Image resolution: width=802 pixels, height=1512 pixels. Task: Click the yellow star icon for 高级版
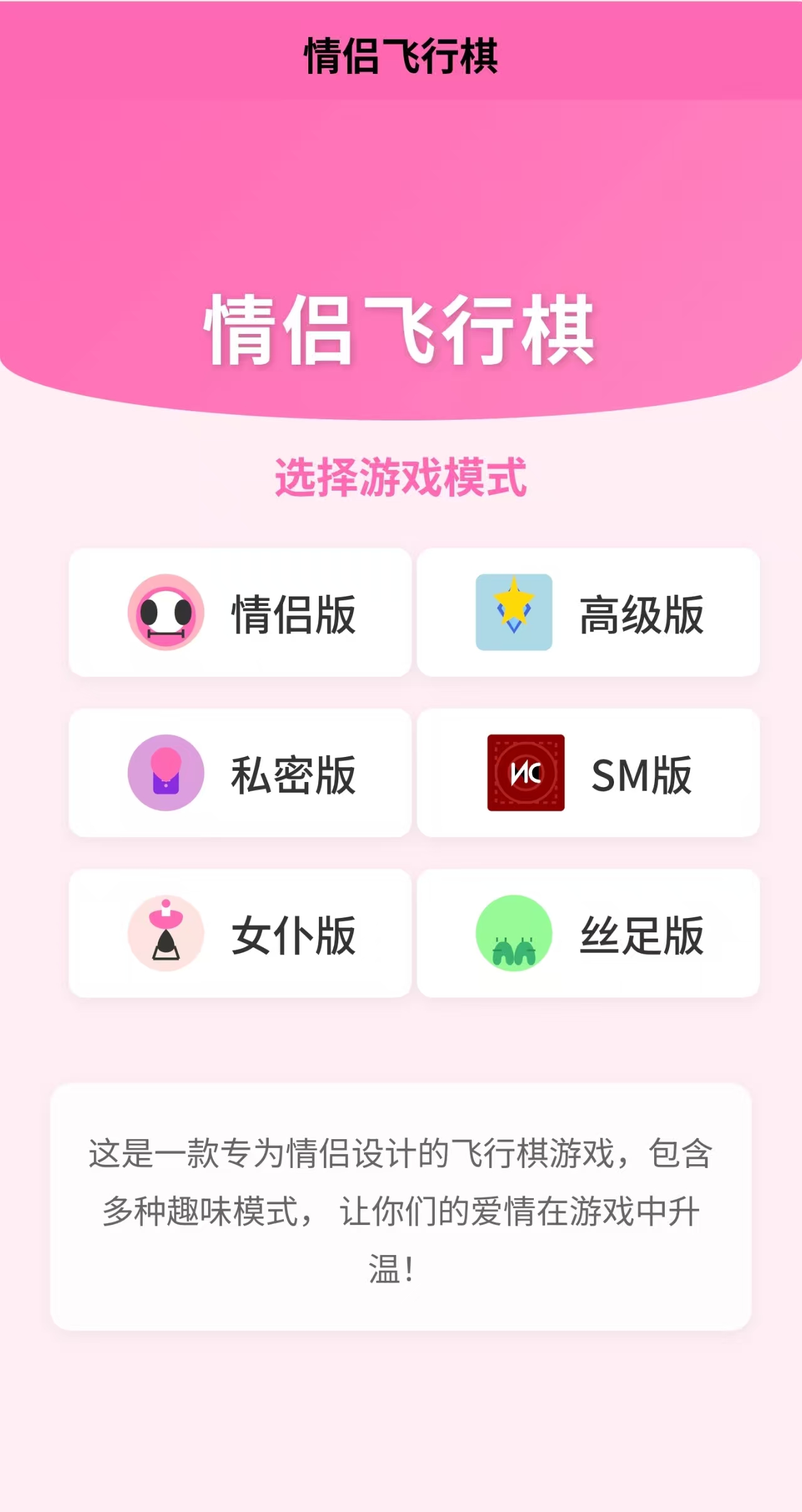coord(514,612)
